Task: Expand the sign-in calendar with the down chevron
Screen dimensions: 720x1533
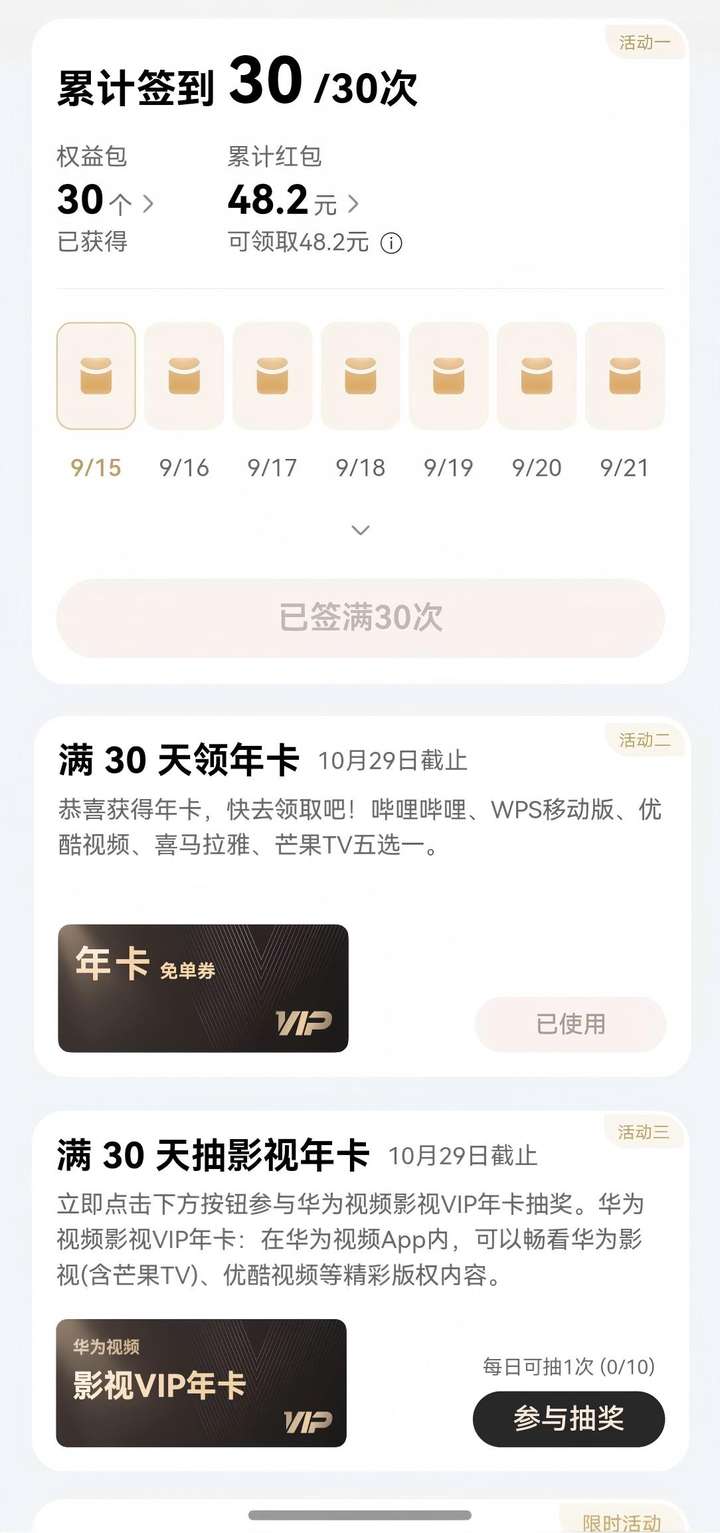Action: (361, 530)
